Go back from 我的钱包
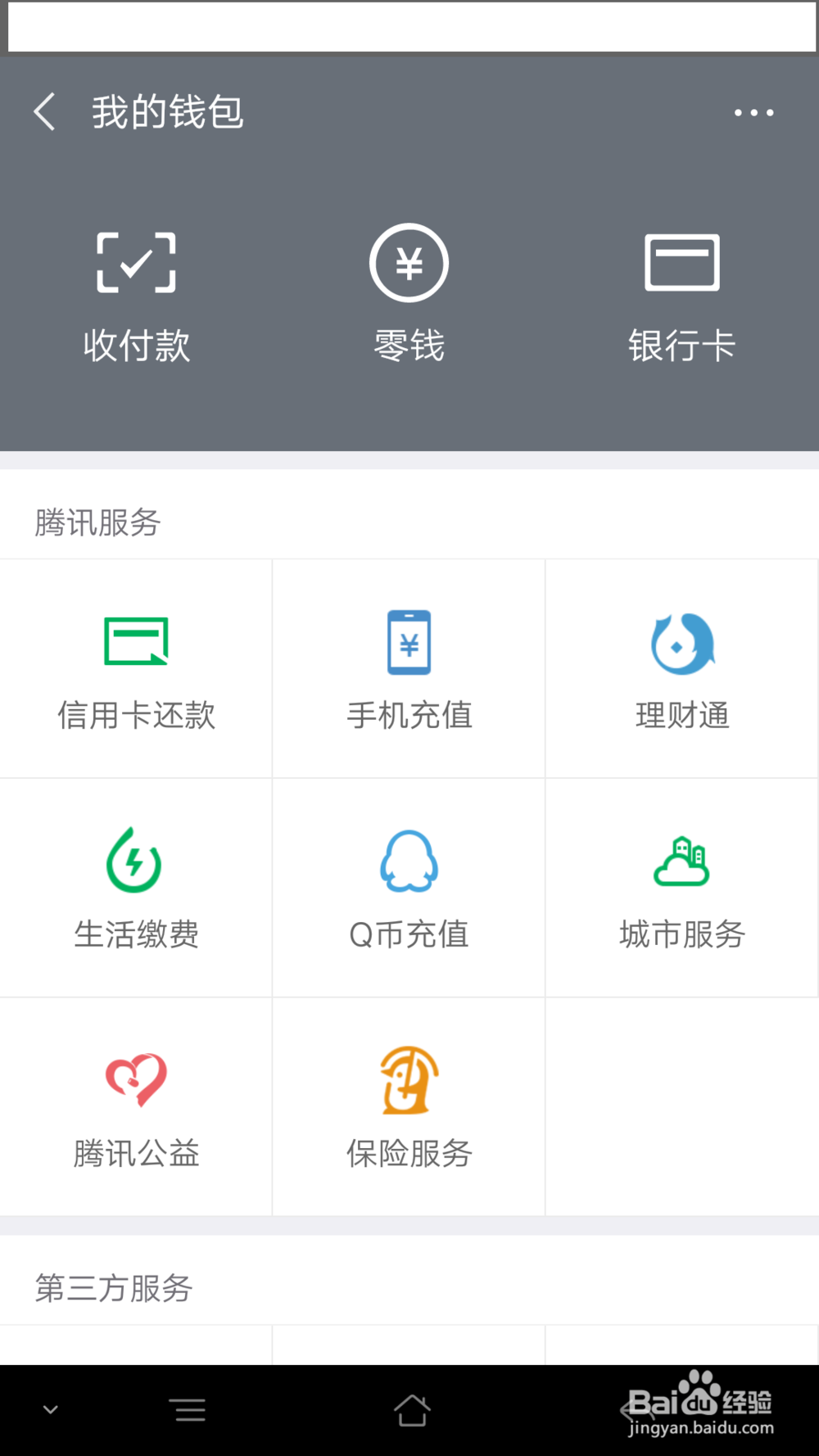819x1456 pixels. [45, 111]
